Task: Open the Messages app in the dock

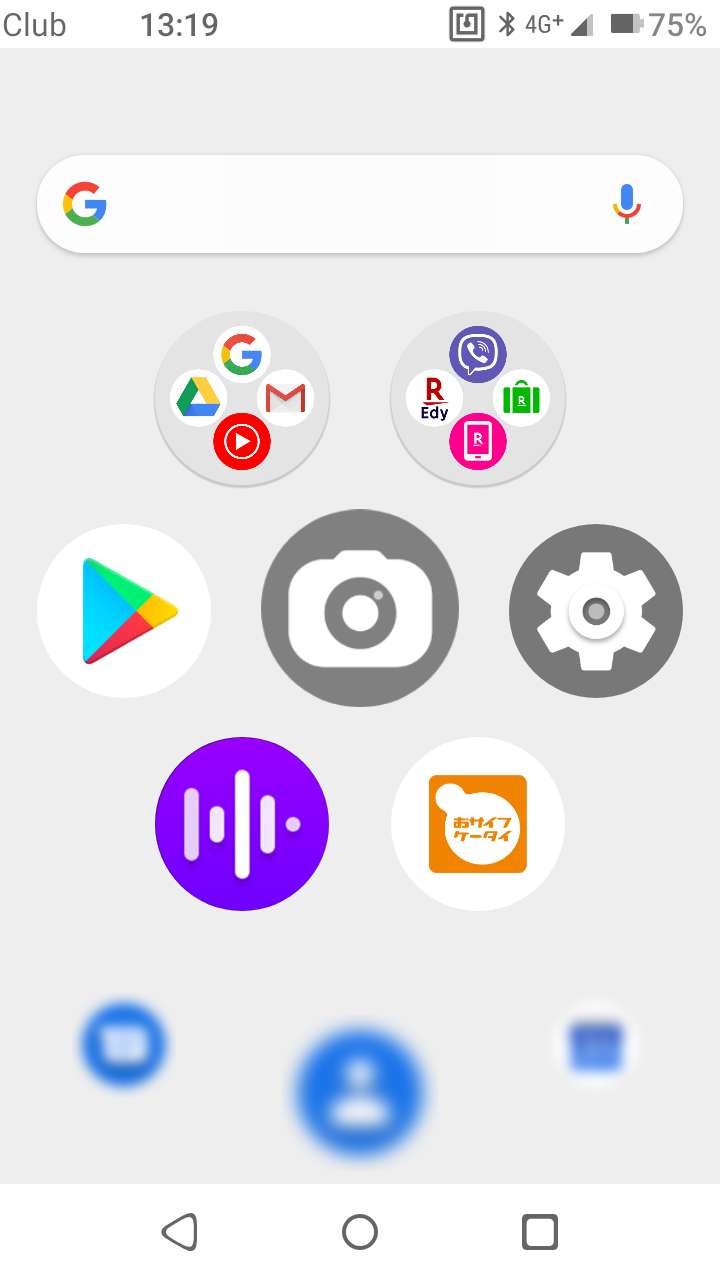Action: point(124,1045)
